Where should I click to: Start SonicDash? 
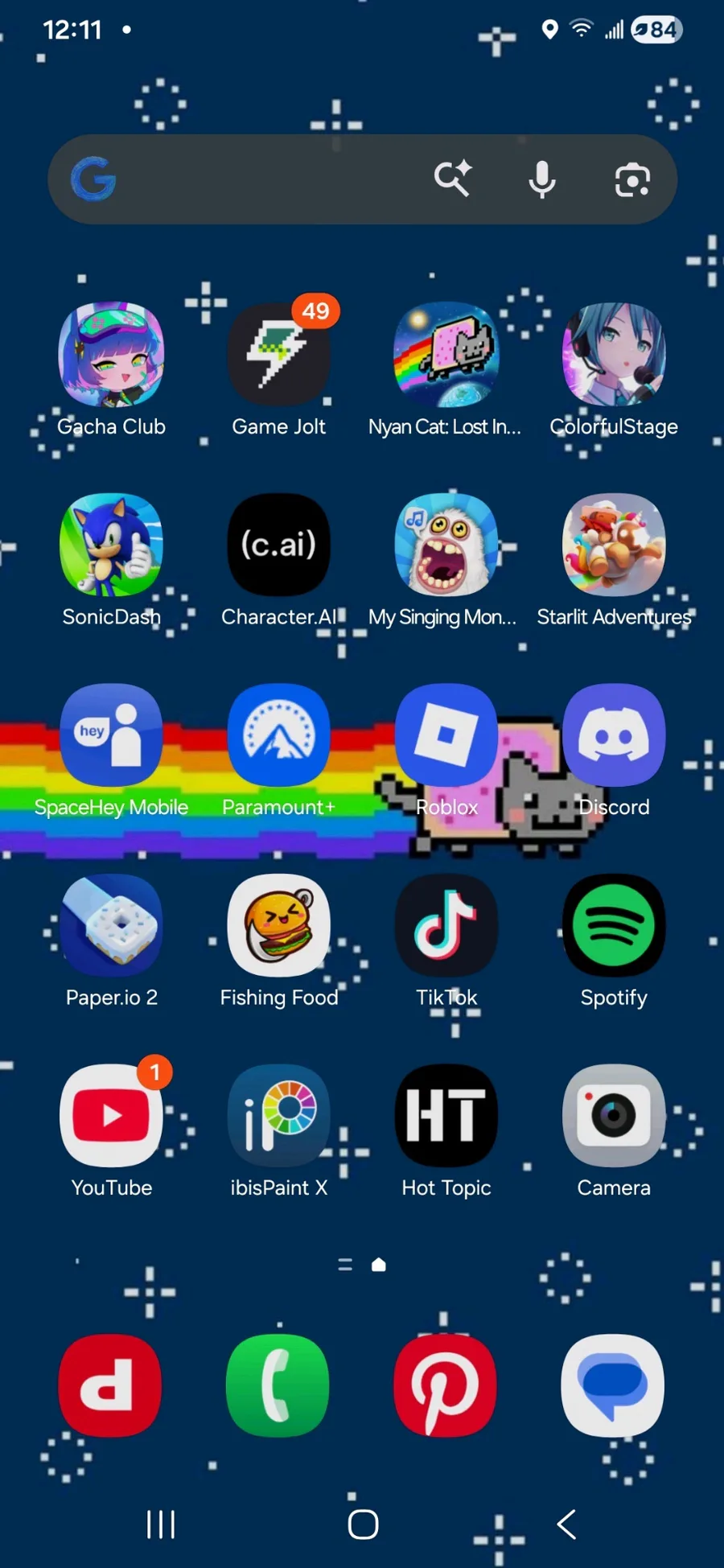click(x=111, y=545)
